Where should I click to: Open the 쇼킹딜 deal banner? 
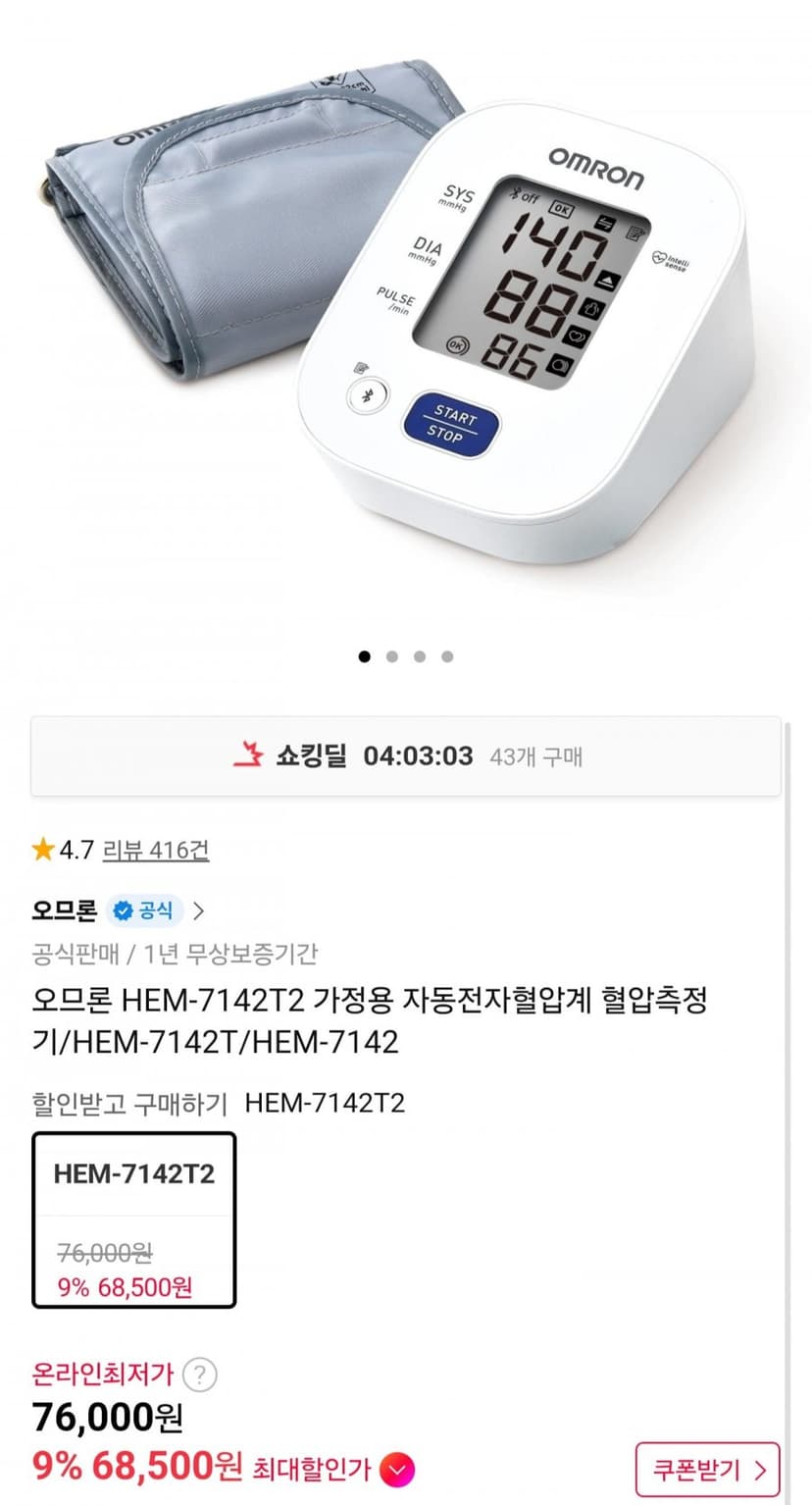tap(406, 756)
